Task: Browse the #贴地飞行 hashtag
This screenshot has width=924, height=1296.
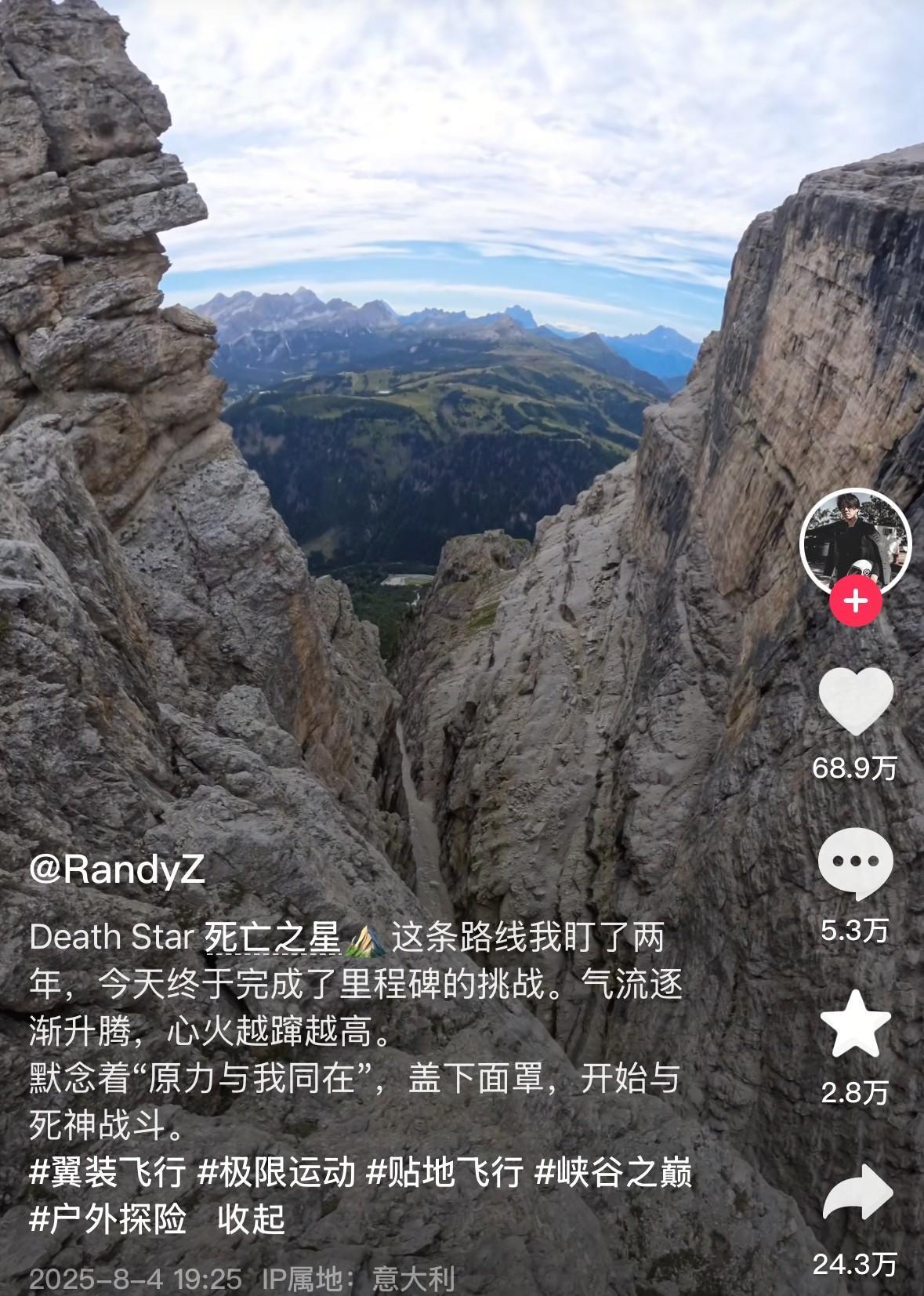Action: click(445, 1174)
